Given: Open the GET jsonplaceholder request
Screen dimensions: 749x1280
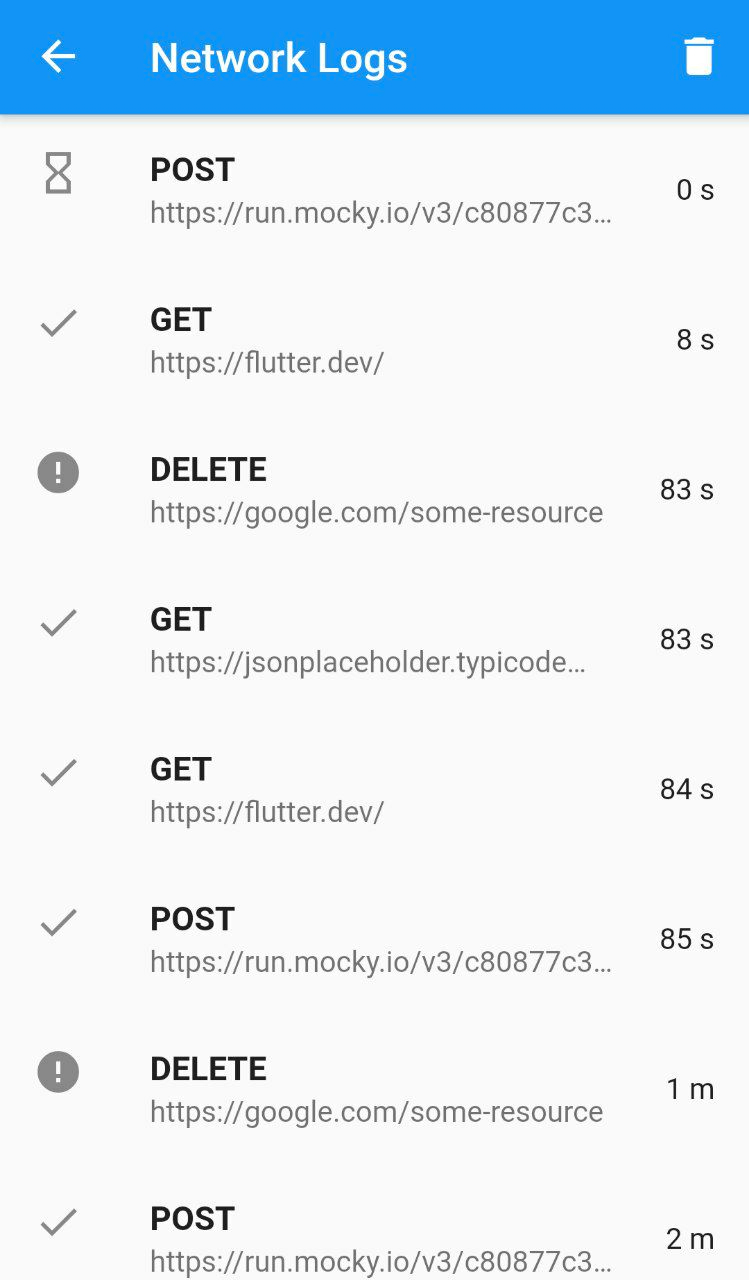Looking at the screenshot, I should (x=380, y=640).
